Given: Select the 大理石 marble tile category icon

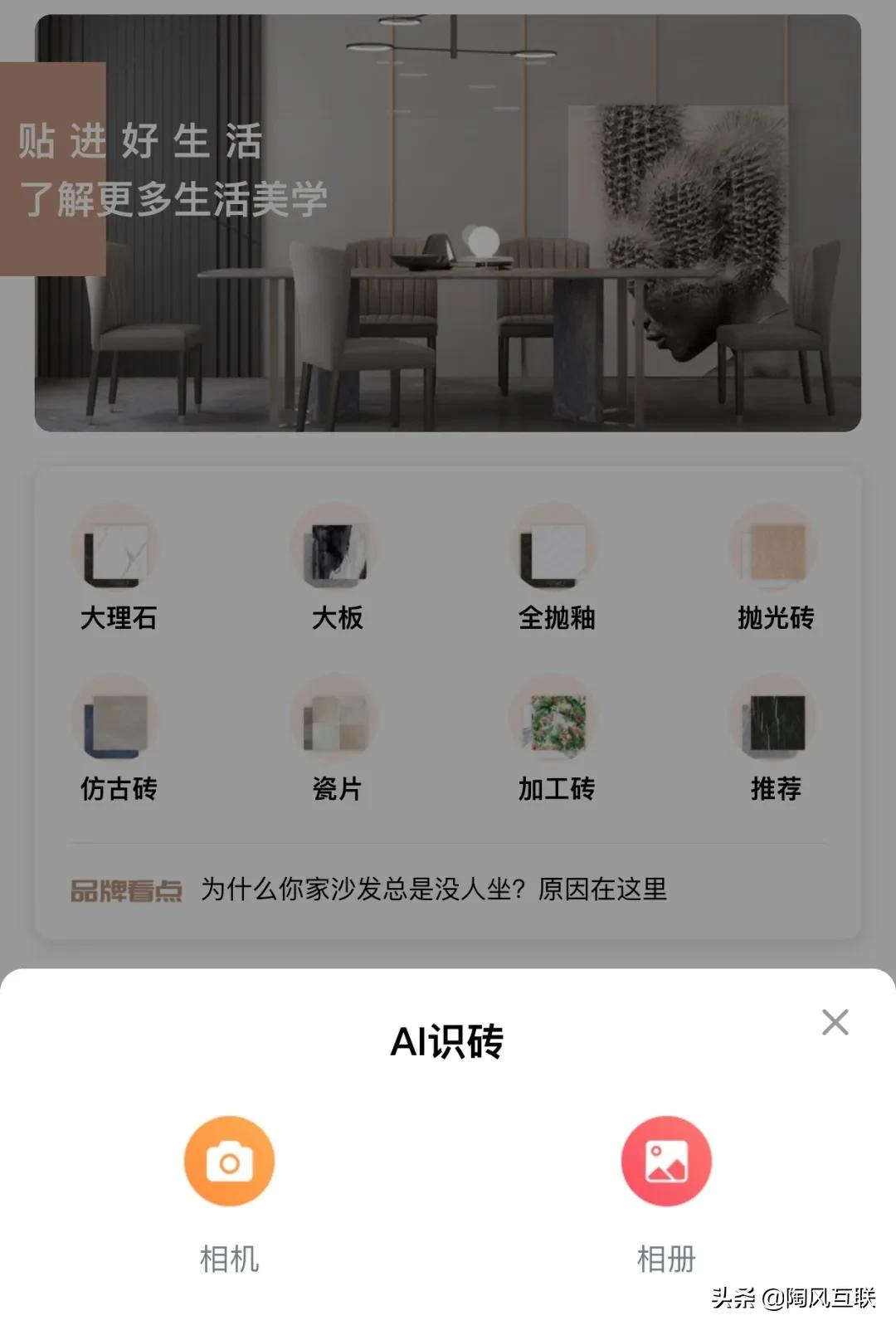Looking at the screenshot, I should tap(116, 552).
